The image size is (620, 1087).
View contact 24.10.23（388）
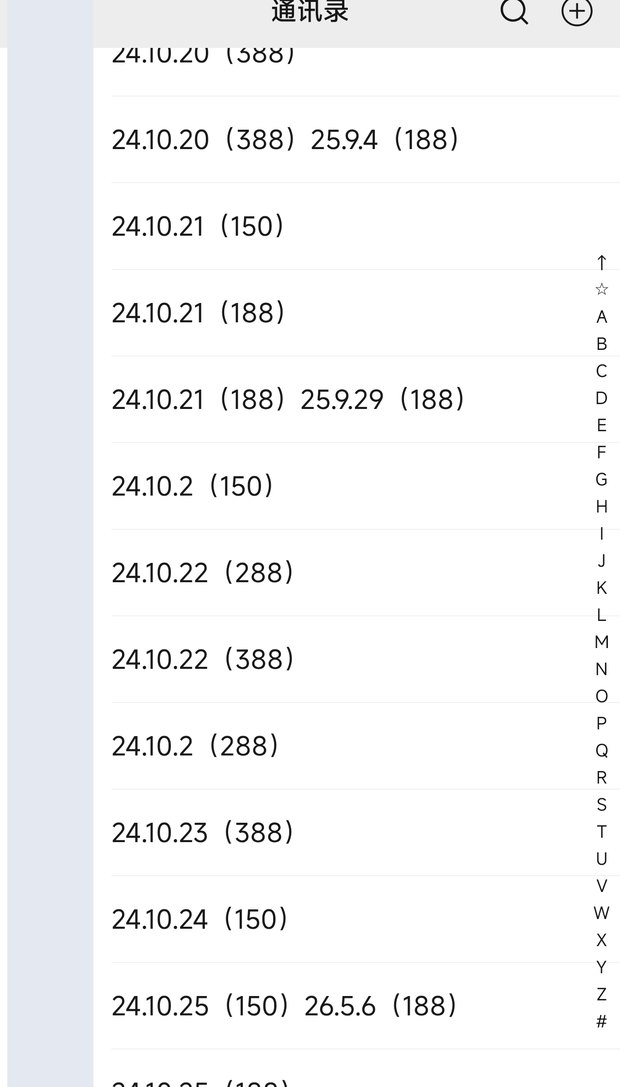coord(356,833)
